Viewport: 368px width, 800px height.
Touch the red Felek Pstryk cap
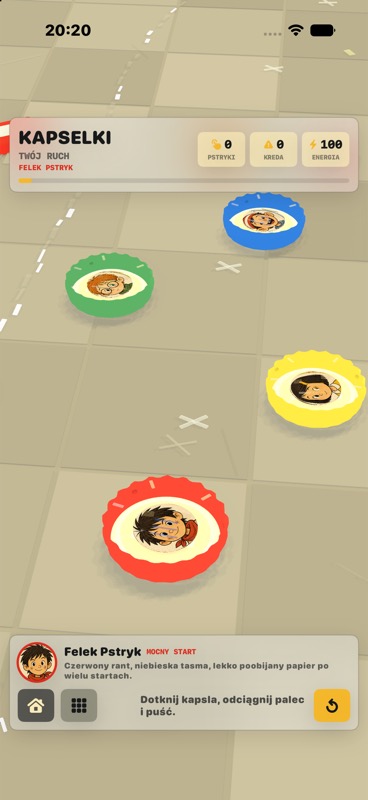tap(165, 529)
